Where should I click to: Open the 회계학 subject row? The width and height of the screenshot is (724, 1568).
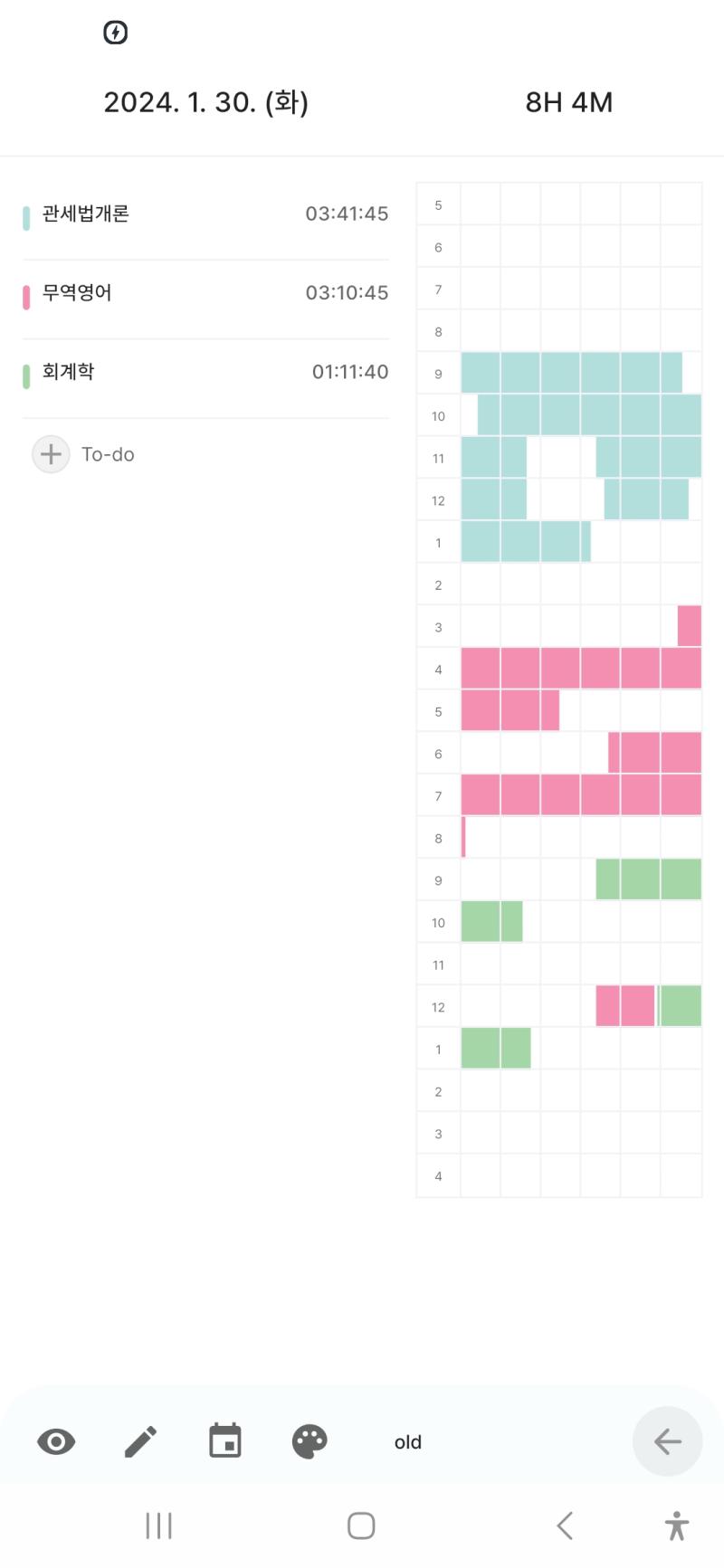point(205,372)
